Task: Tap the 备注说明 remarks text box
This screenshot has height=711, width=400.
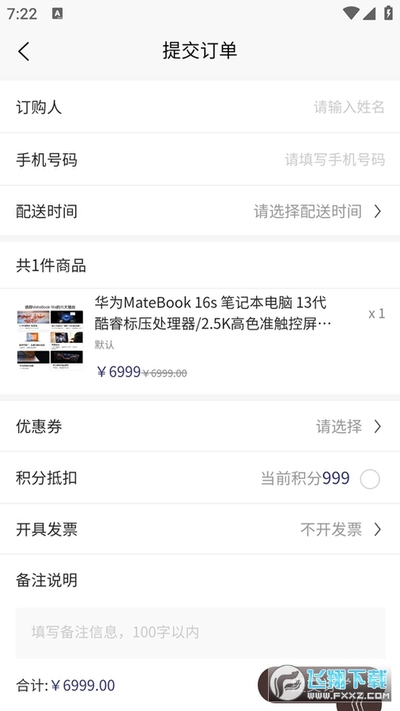Action: (x=200, y=633)
